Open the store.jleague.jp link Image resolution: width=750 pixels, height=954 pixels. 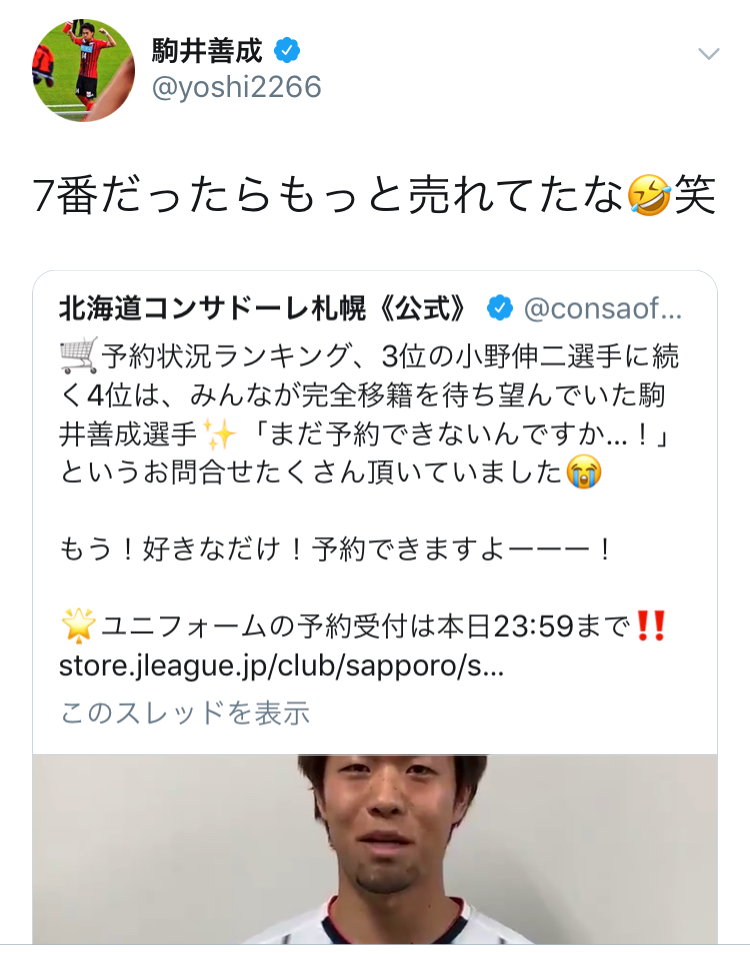point(281,667)
